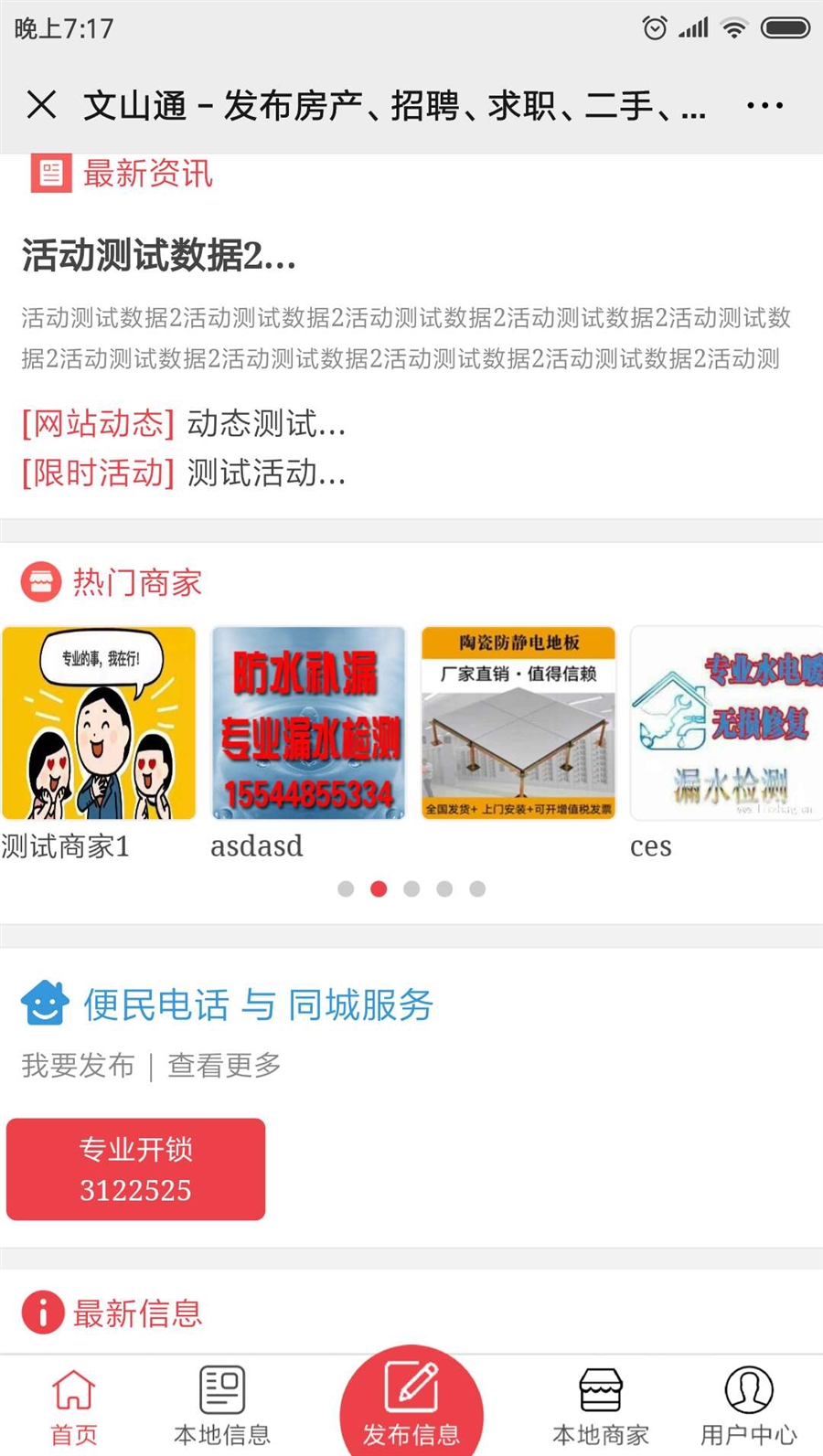Select the first carousel page dot
Screen dimensions: 823x1456
(x=346, y=888)
